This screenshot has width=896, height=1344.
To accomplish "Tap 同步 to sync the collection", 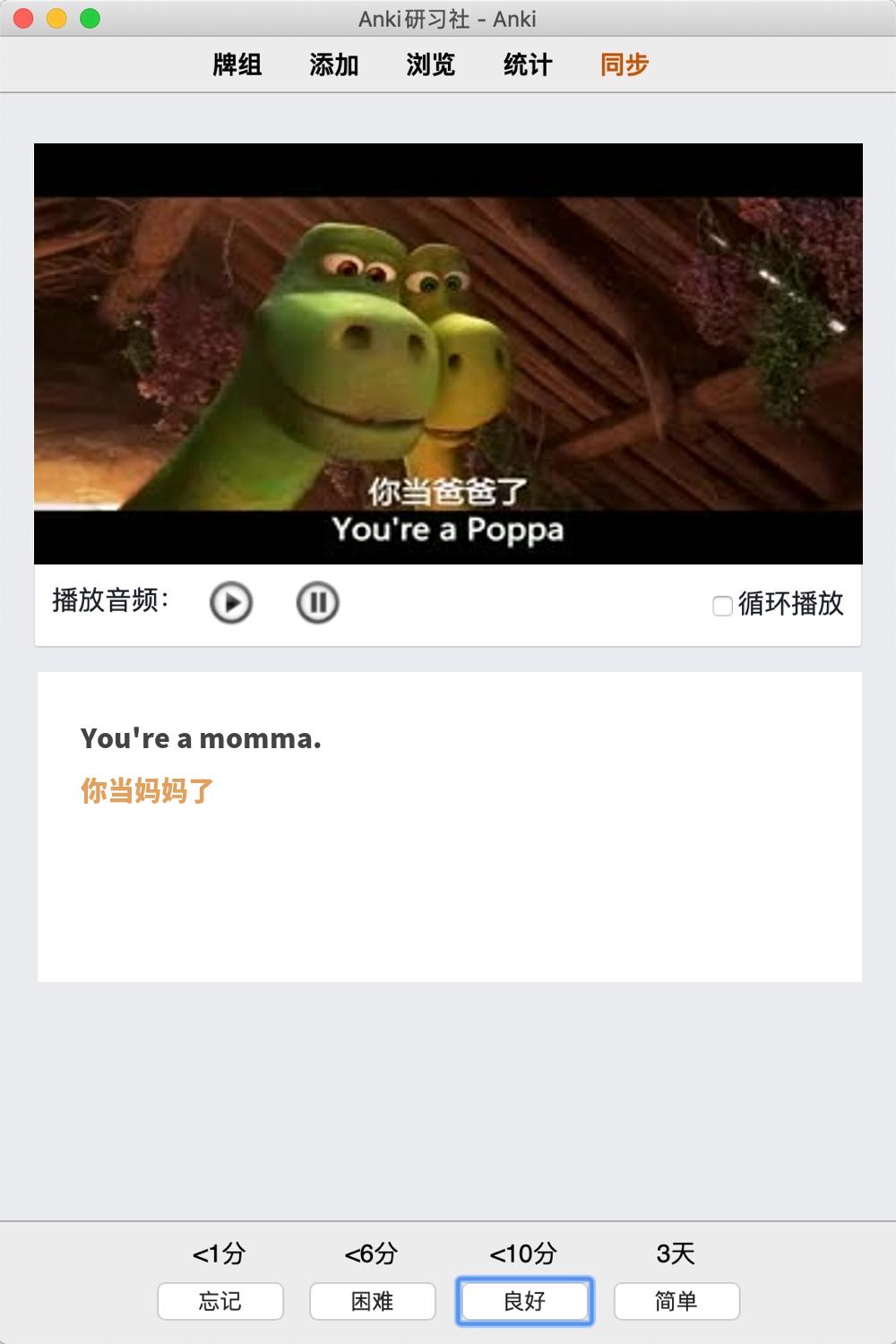I will pyautogui.click(x=625, y=65).
